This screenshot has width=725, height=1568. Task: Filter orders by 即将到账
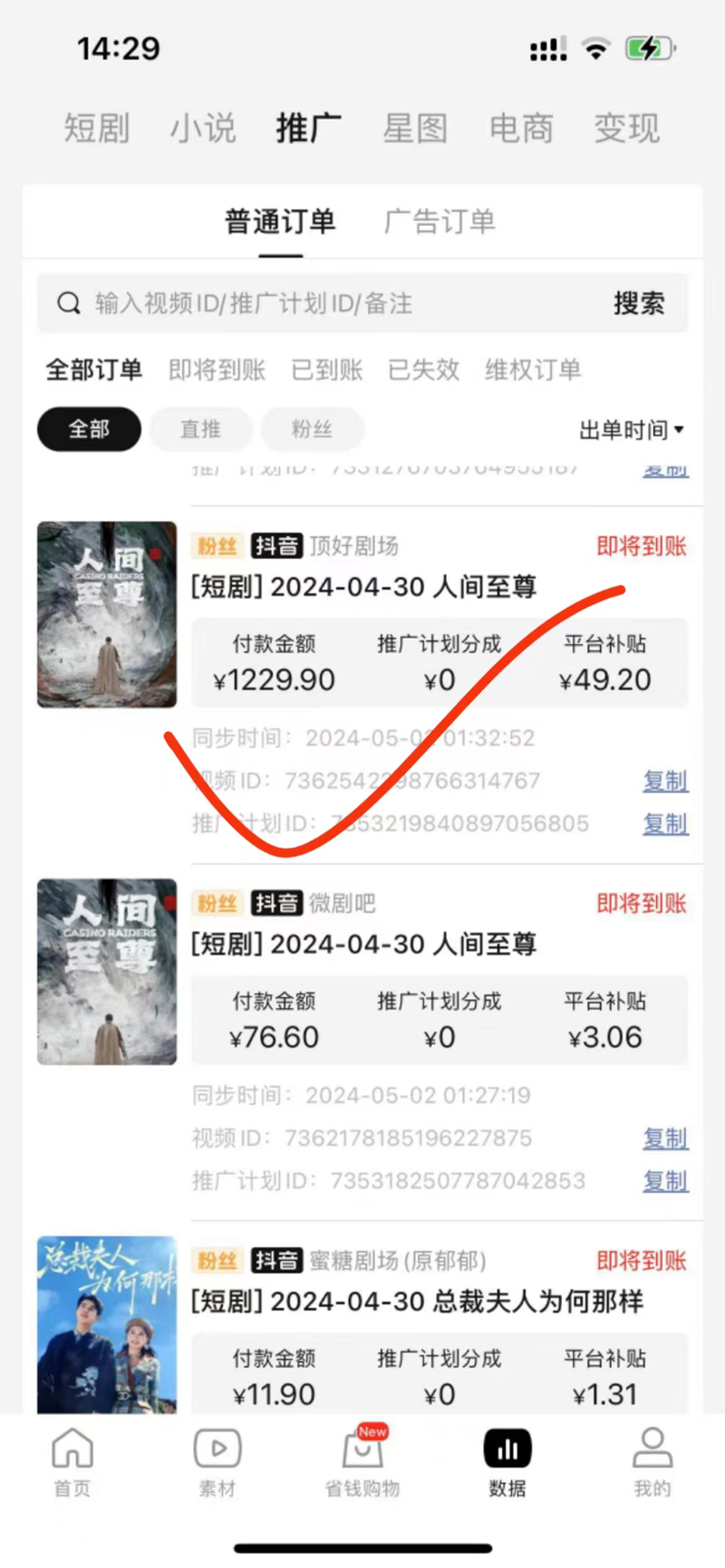click(217, 370)
